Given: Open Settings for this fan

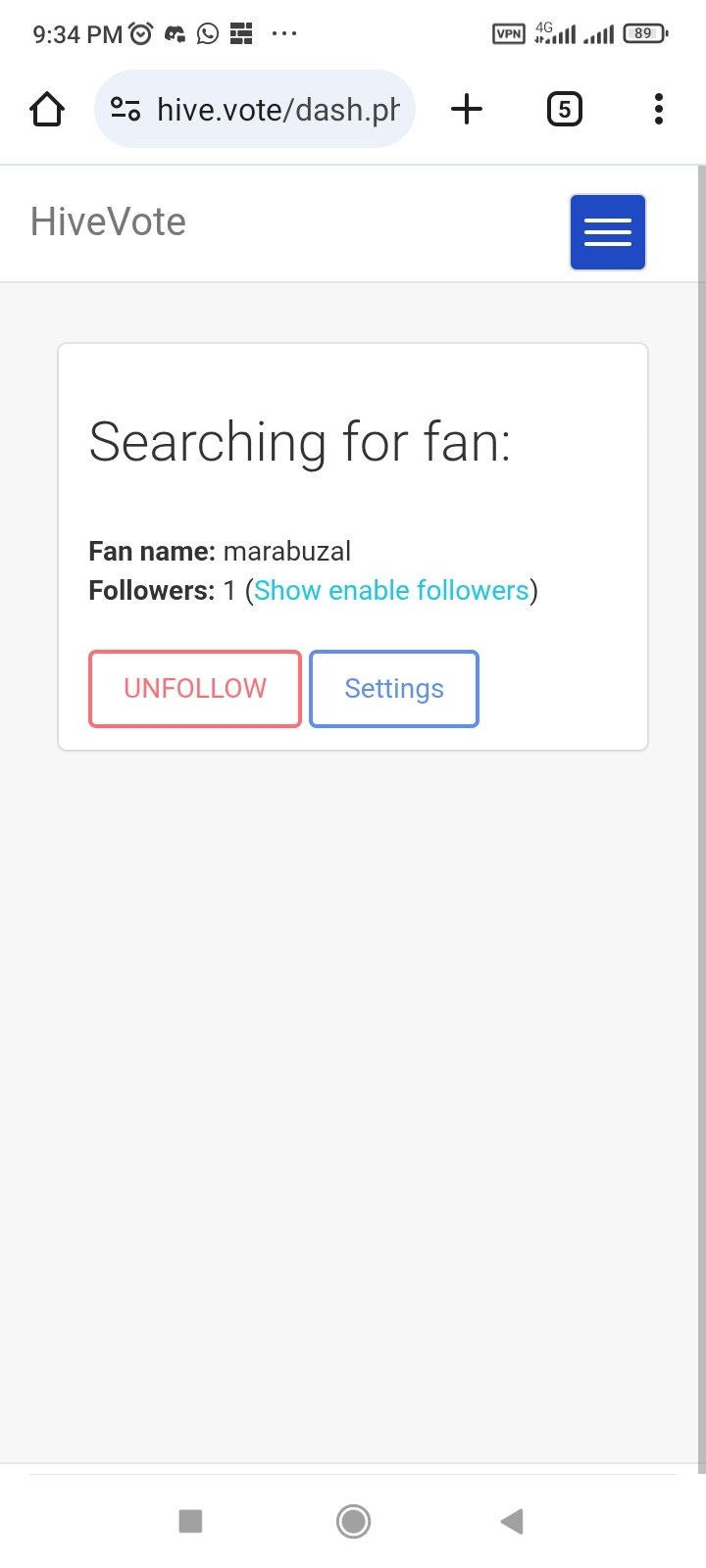Looking at the screenshot, I should pyautogui.click(x=394, y=689).
